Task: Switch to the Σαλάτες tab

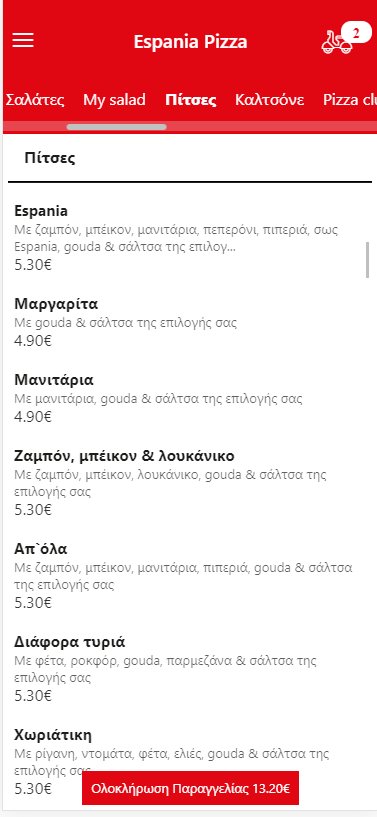Action: coord(35,100)
